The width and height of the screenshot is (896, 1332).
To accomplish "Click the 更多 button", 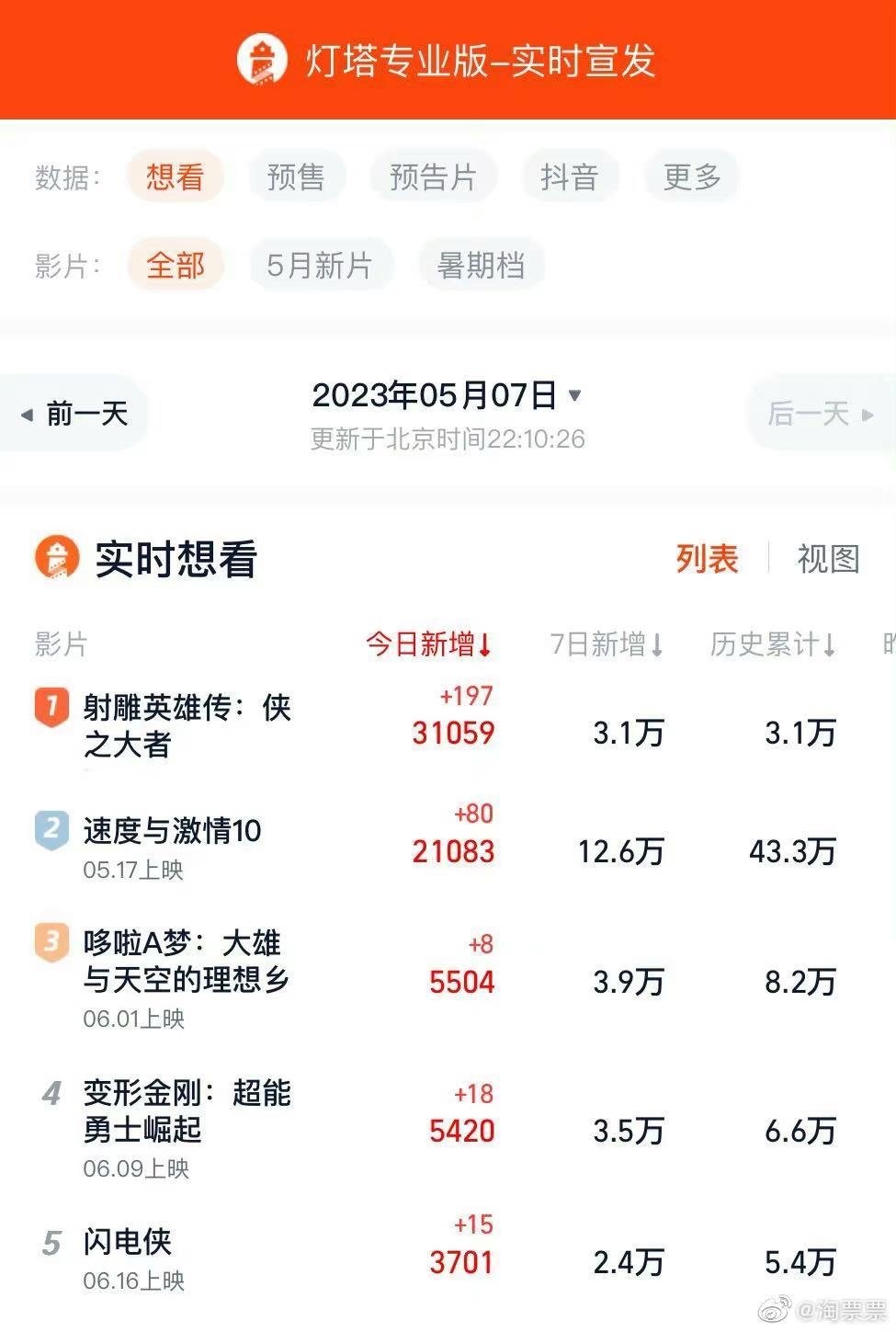I will point(691,176).
